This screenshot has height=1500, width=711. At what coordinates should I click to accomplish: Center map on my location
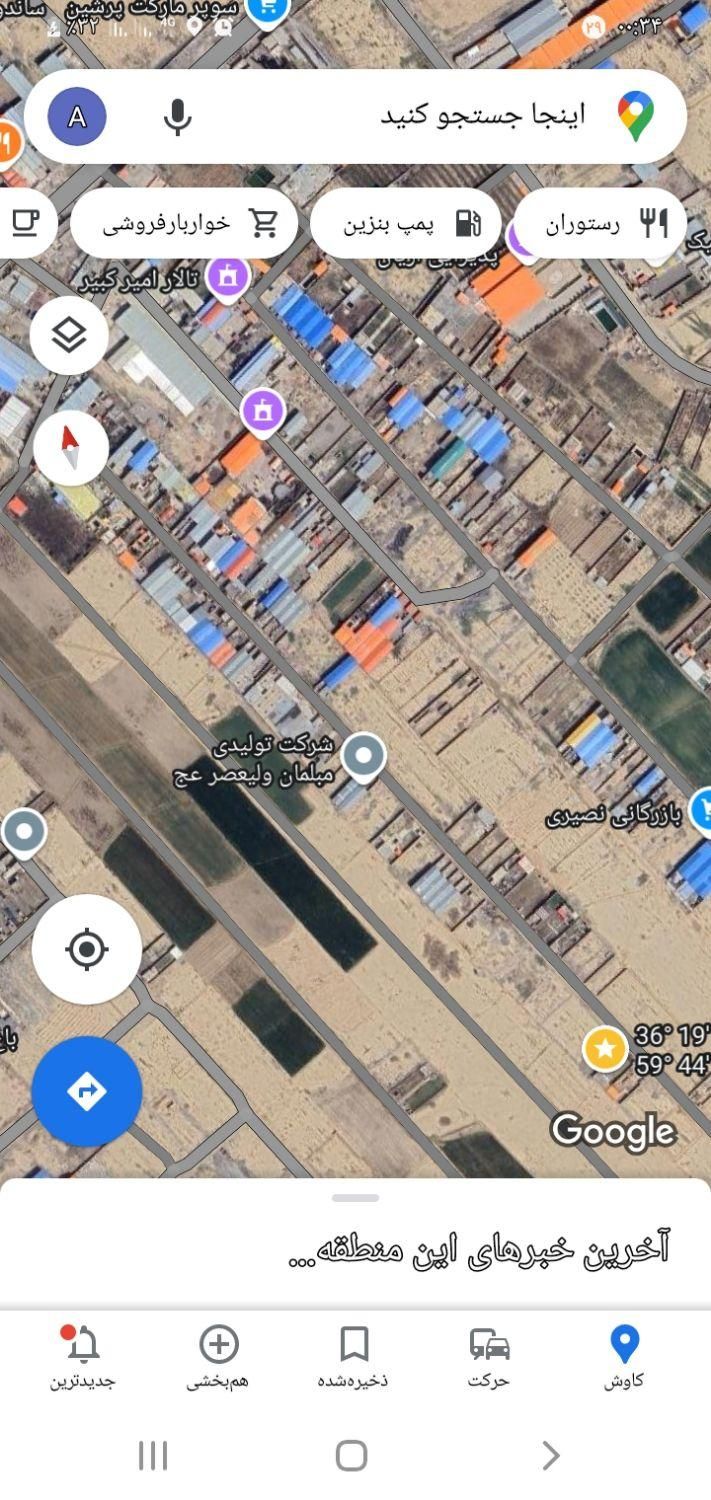pyautogui.click(x=87, y=949)
